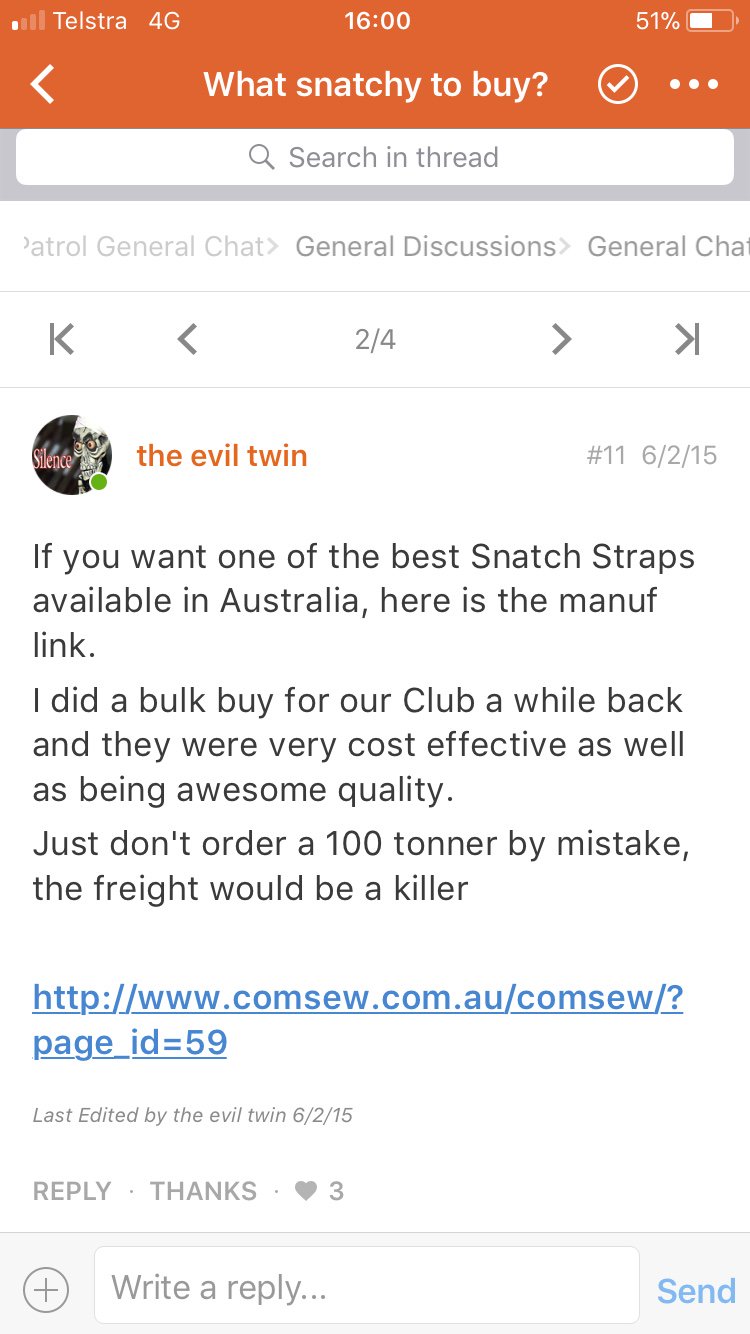Screen dimensions: 750x1334
Task: Give thanks for this post
Action: (203, 1191)
